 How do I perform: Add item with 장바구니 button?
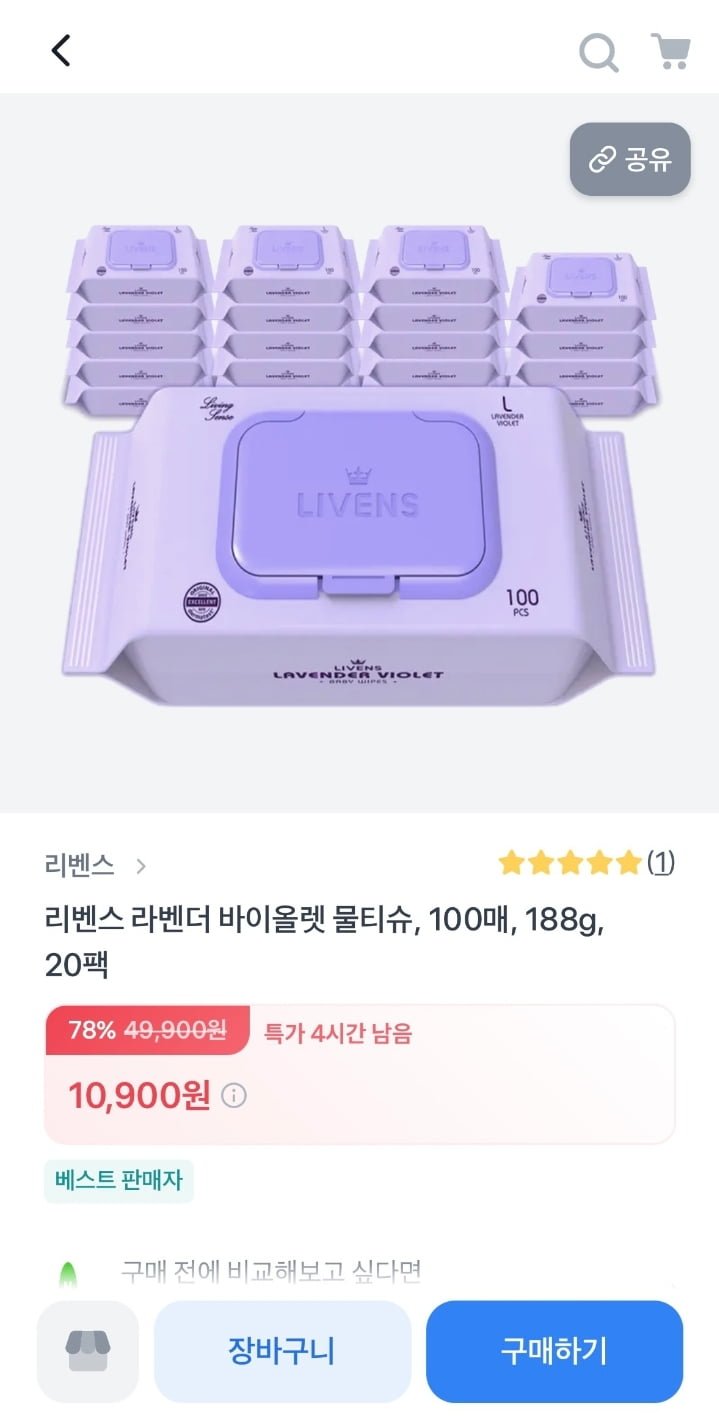282,1351
